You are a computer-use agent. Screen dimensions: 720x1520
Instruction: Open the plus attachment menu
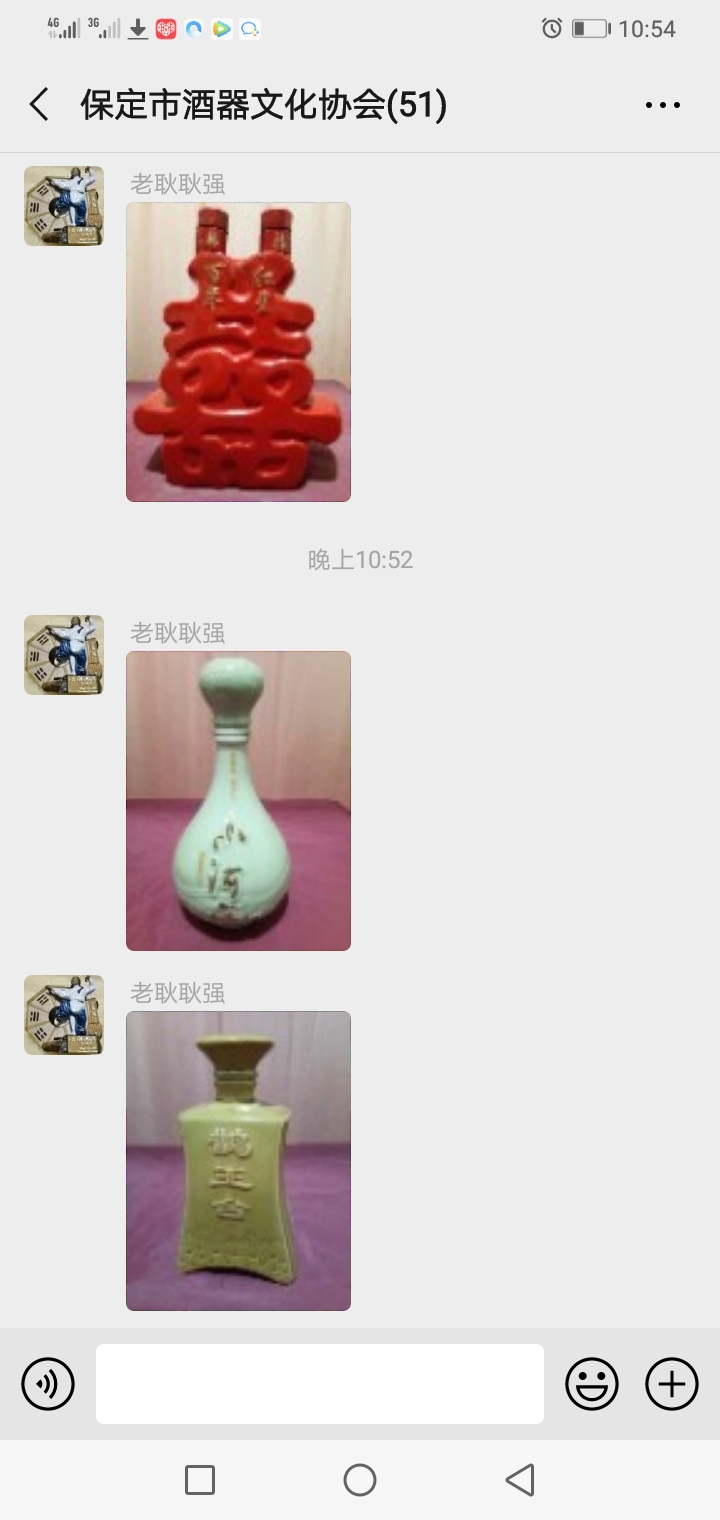672,1384
